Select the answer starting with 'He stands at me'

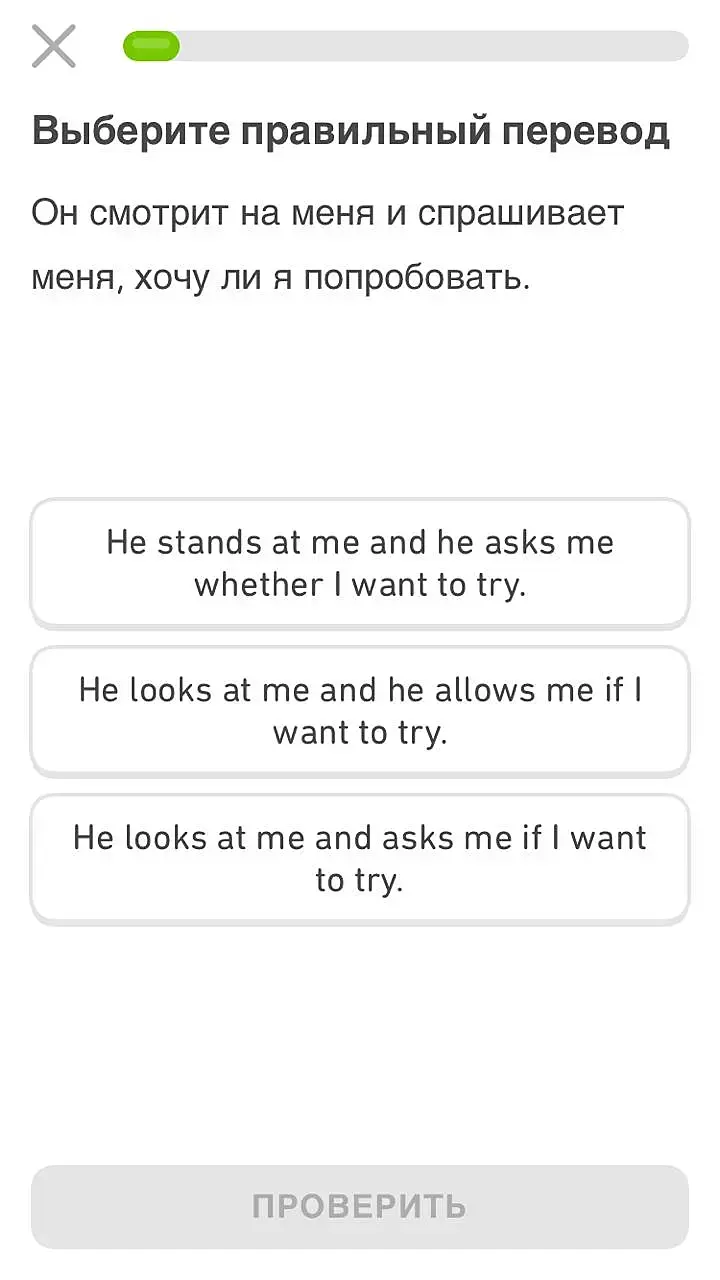(360, 563)
